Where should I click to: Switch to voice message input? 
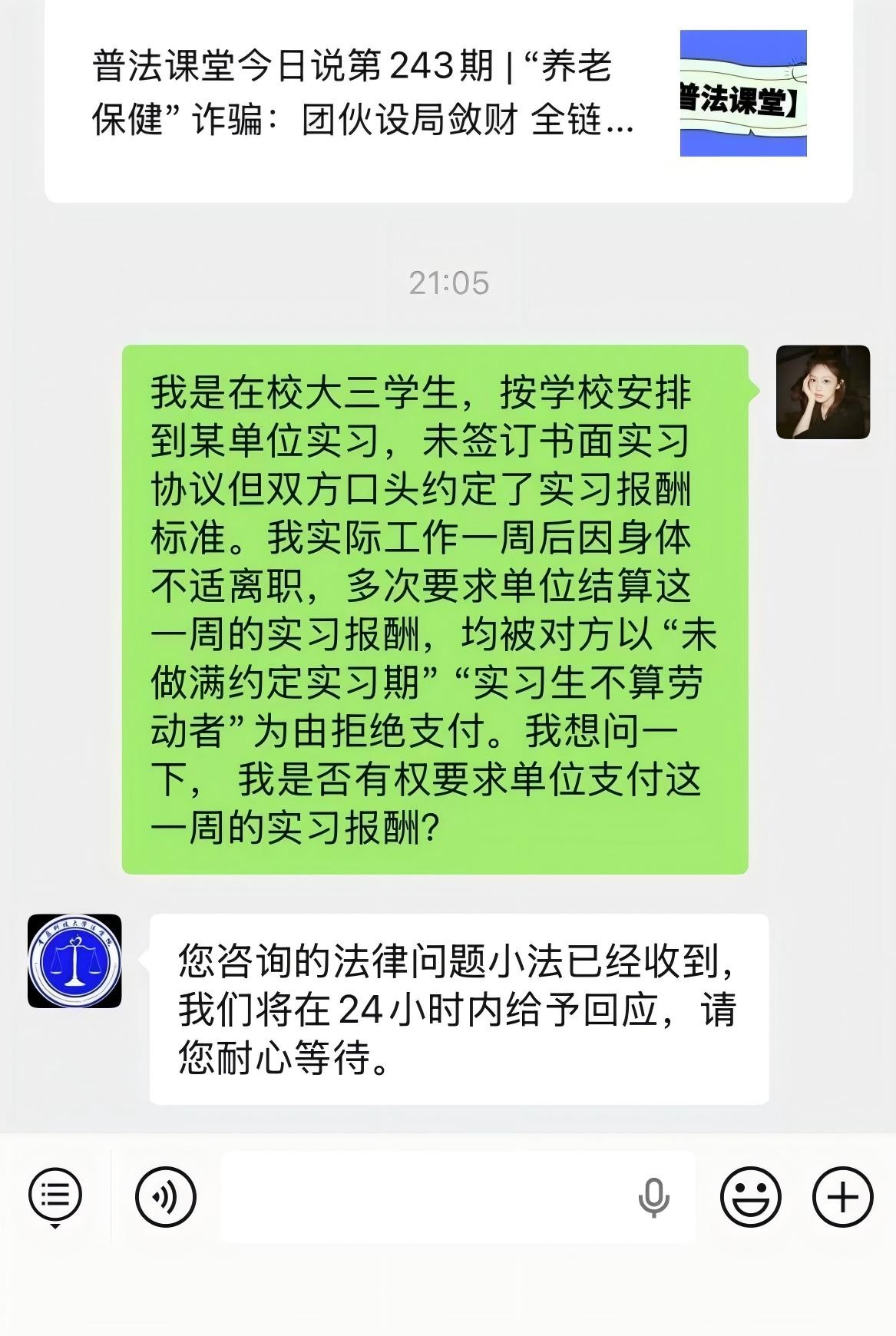tap(166, 1196)
